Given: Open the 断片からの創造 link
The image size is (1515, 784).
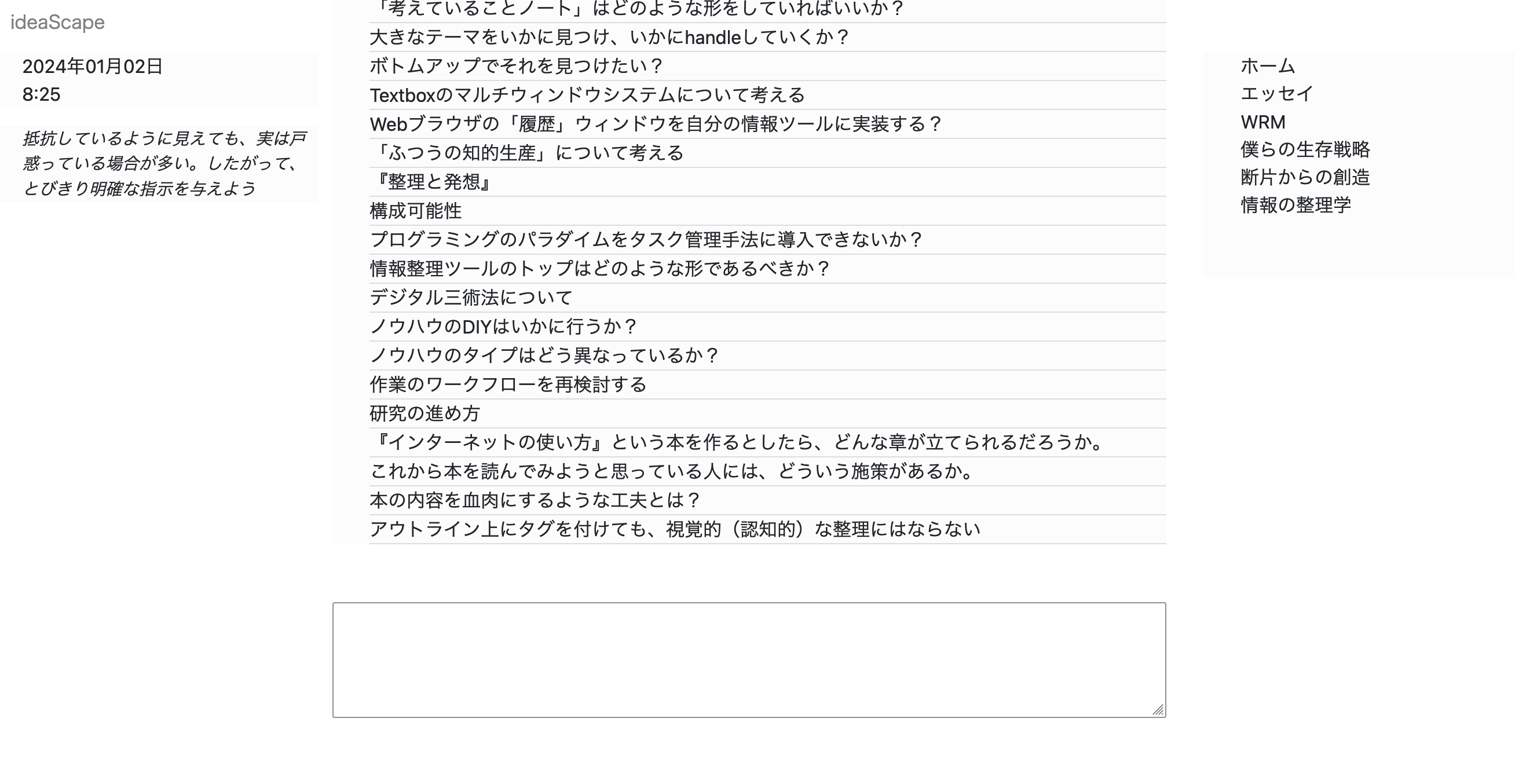Looking at the screenshot, I should click(x=1305, y=177).
